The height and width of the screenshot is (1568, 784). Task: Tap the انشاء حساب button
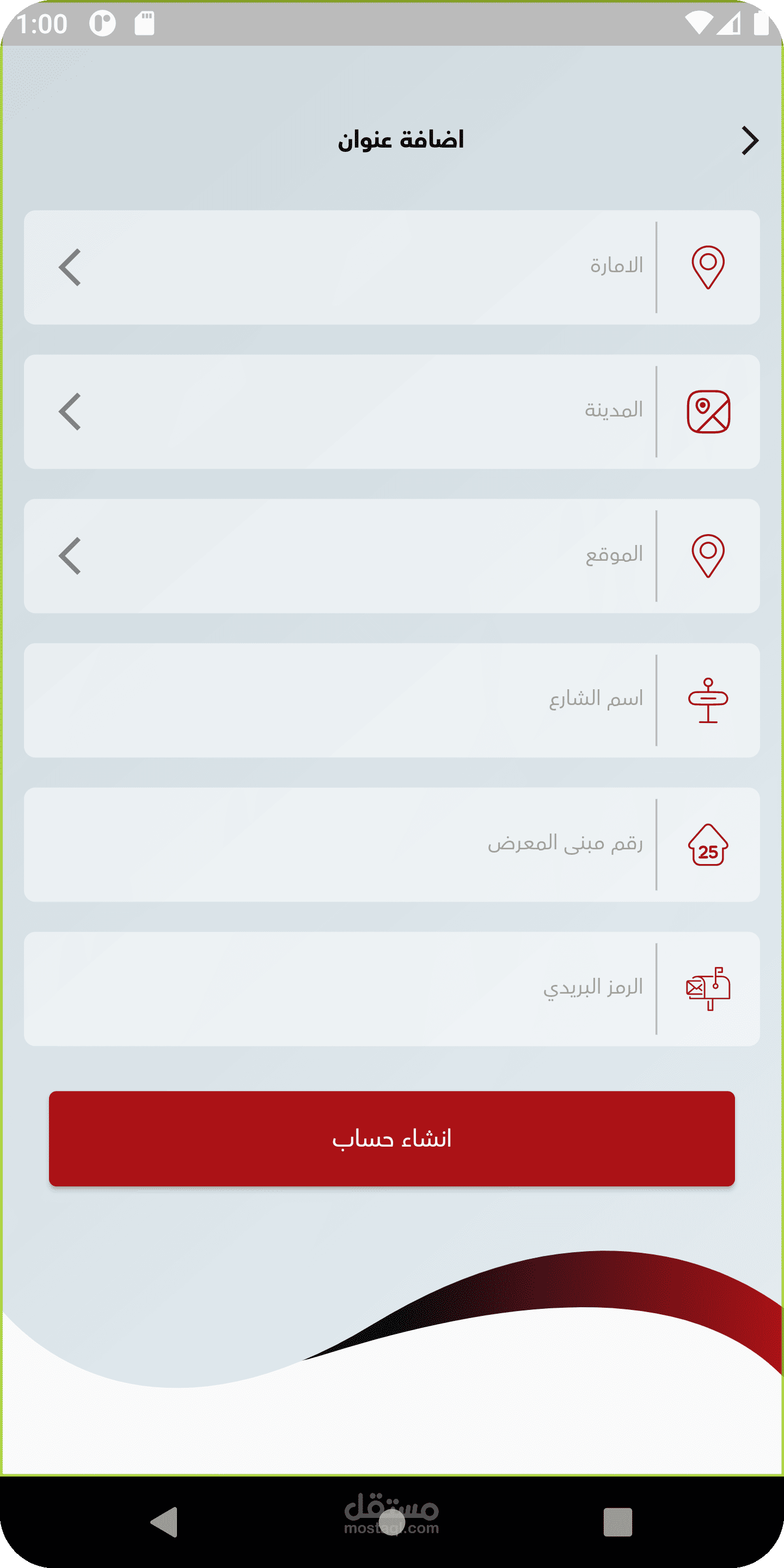click(392, 1138)
